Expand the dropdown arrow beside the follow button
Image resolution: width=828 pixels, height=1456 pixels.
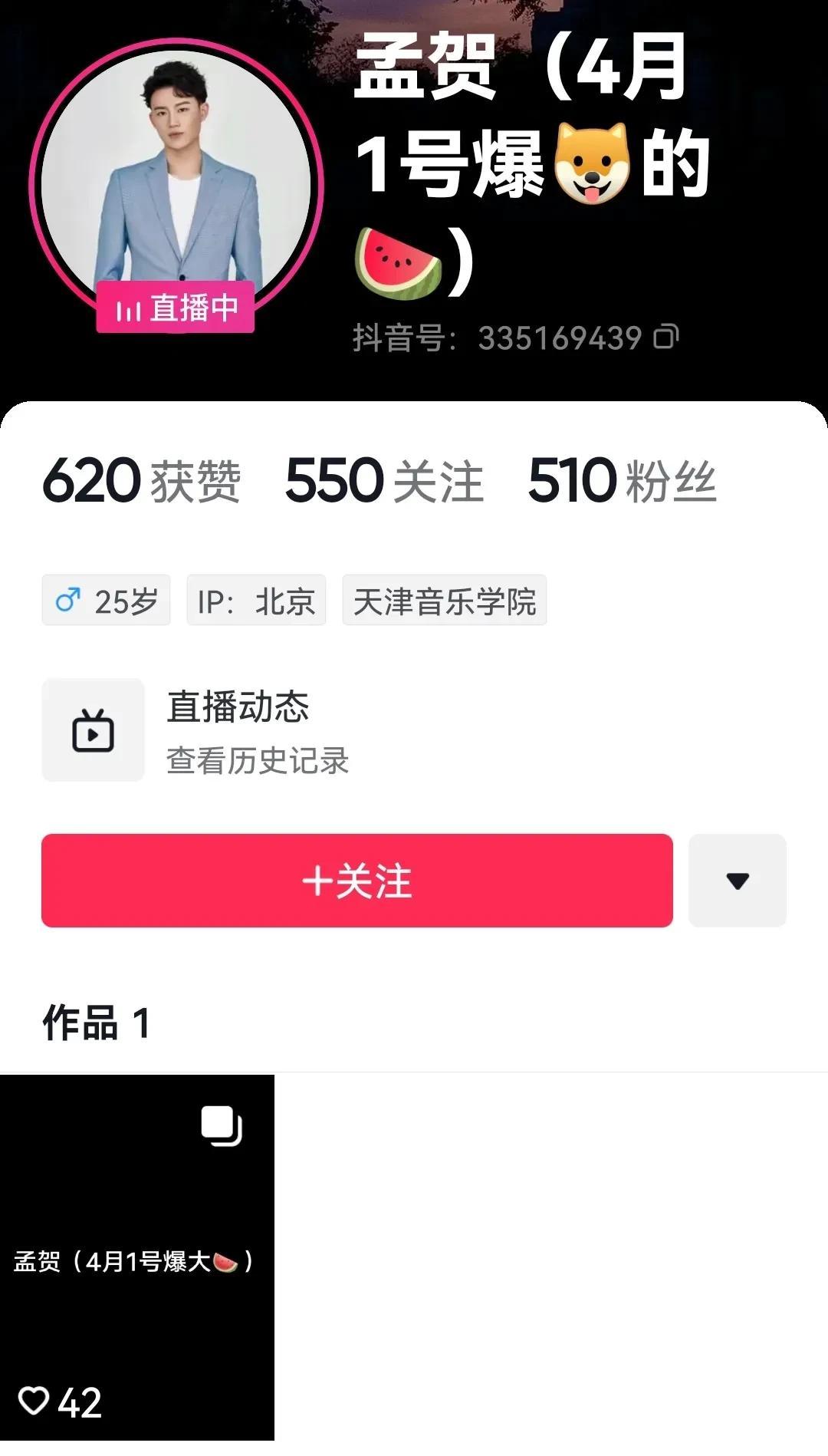pyautogui.click(x=738, y=881)
